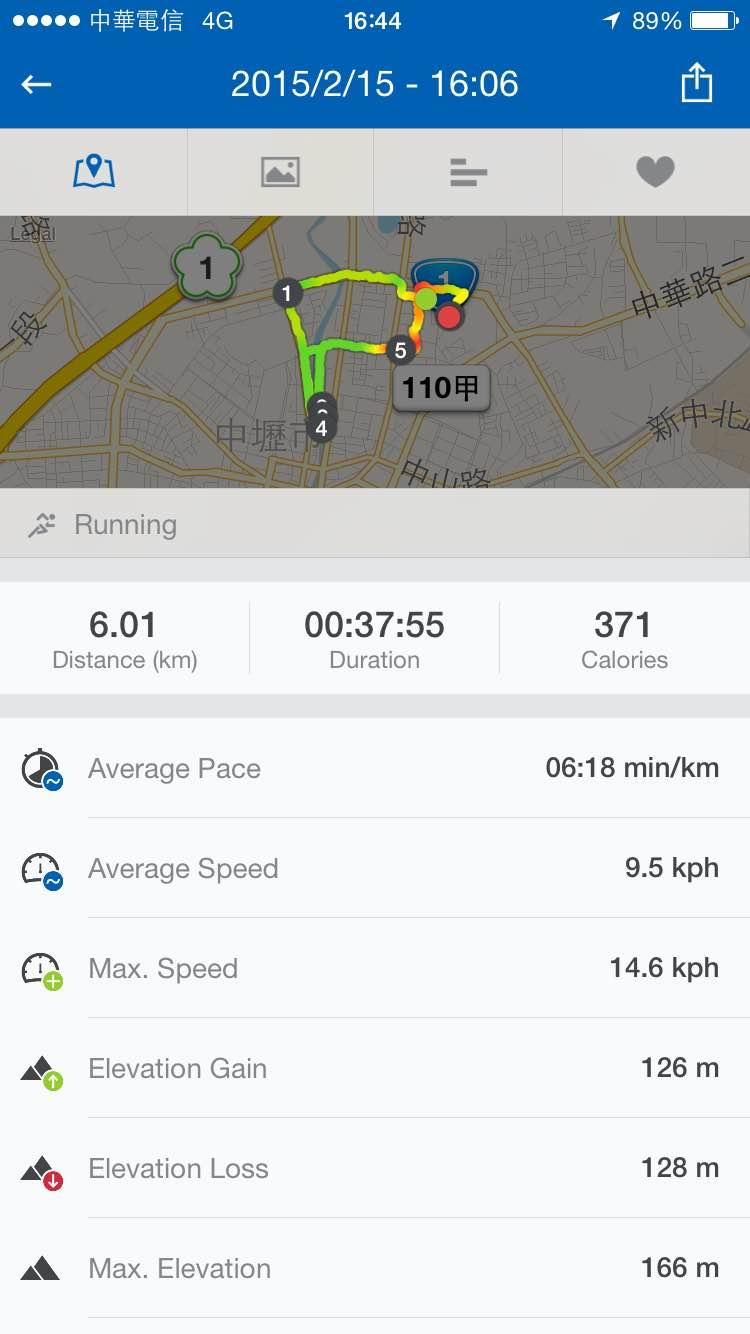The height and width of the screenshot is (1334, 750).
Task: Switch to the map tab
Action: click(x=94, y=172)
